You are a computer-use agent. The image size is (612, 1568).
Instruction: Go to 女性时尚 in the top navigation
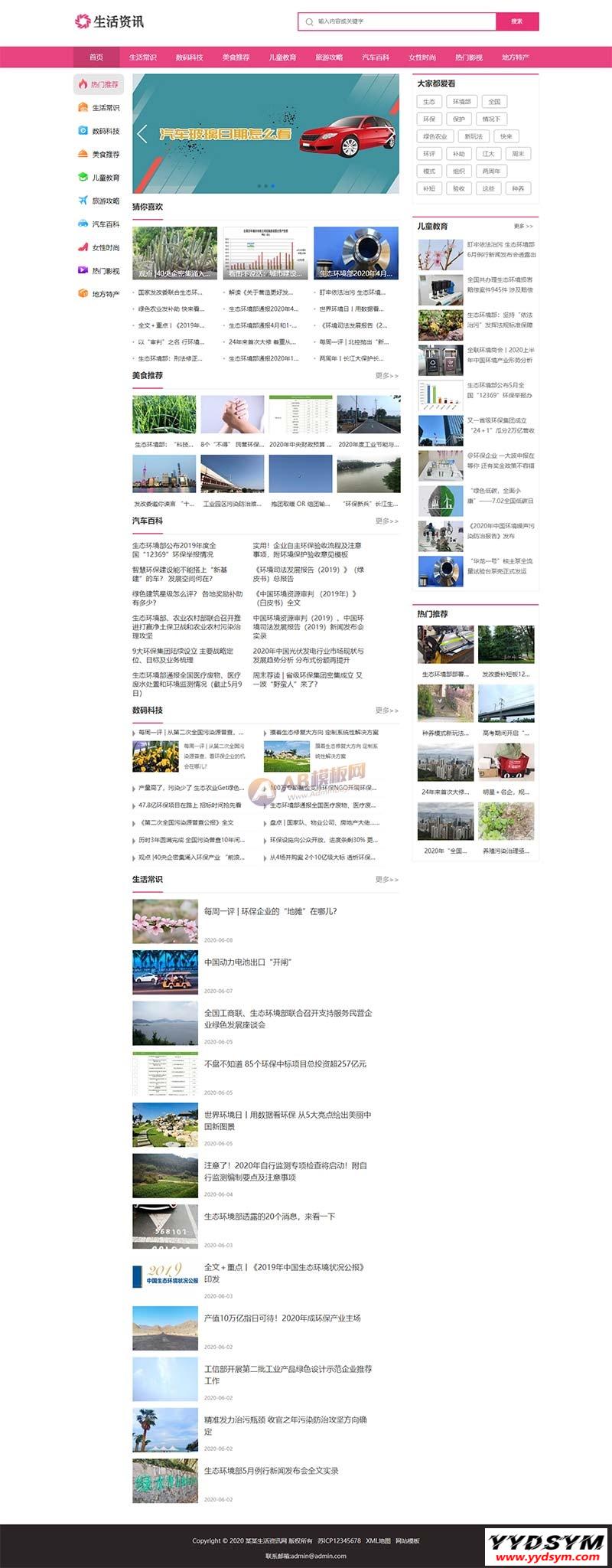pos(422,57)
